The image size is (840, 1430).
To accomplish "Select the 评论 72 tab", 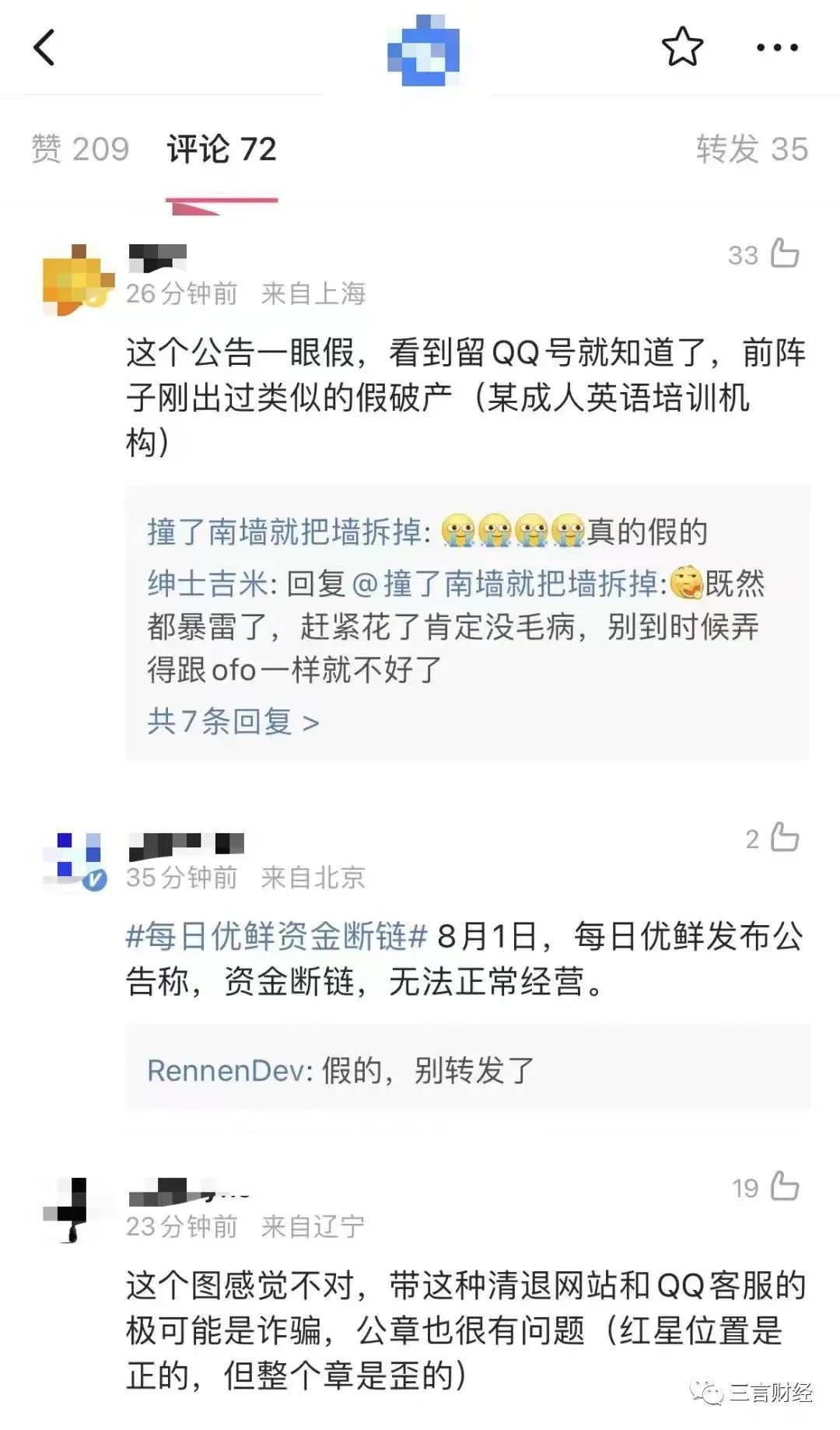I will pos(222,149).
